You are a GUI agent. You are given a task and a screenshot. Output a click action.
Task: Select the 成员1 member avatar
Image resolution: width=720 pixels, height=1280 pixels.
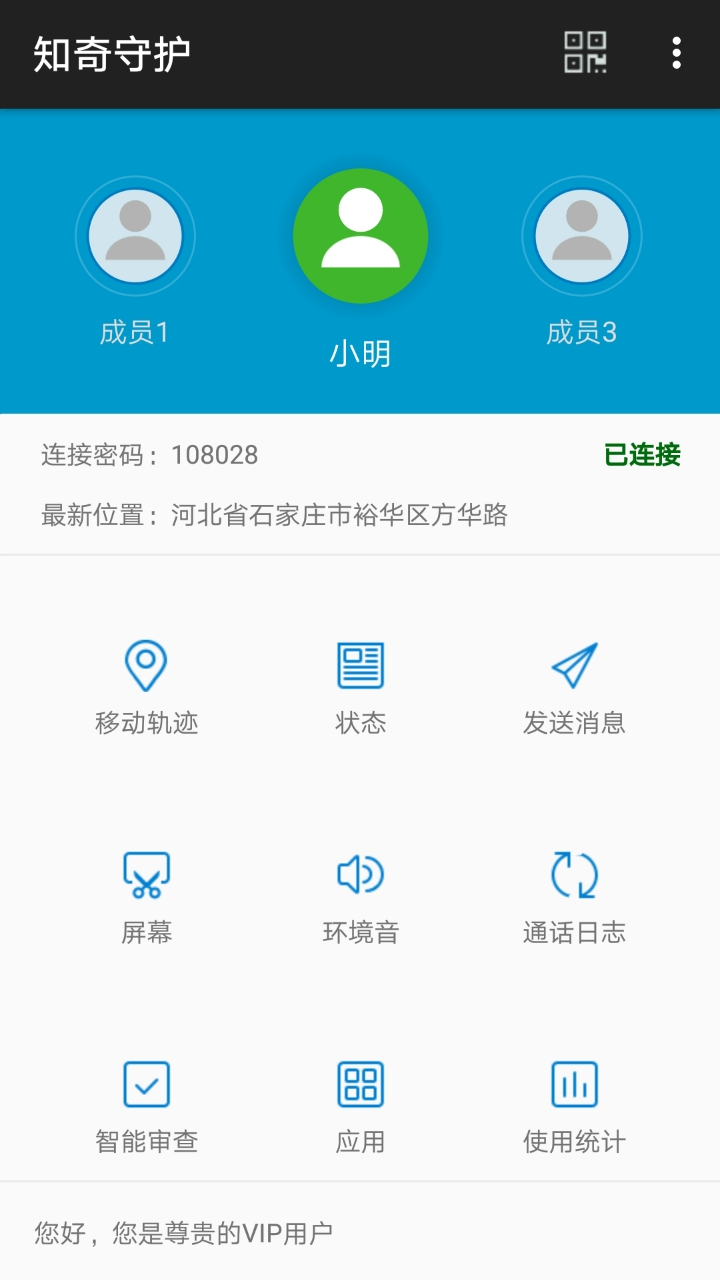pos(135,235)
